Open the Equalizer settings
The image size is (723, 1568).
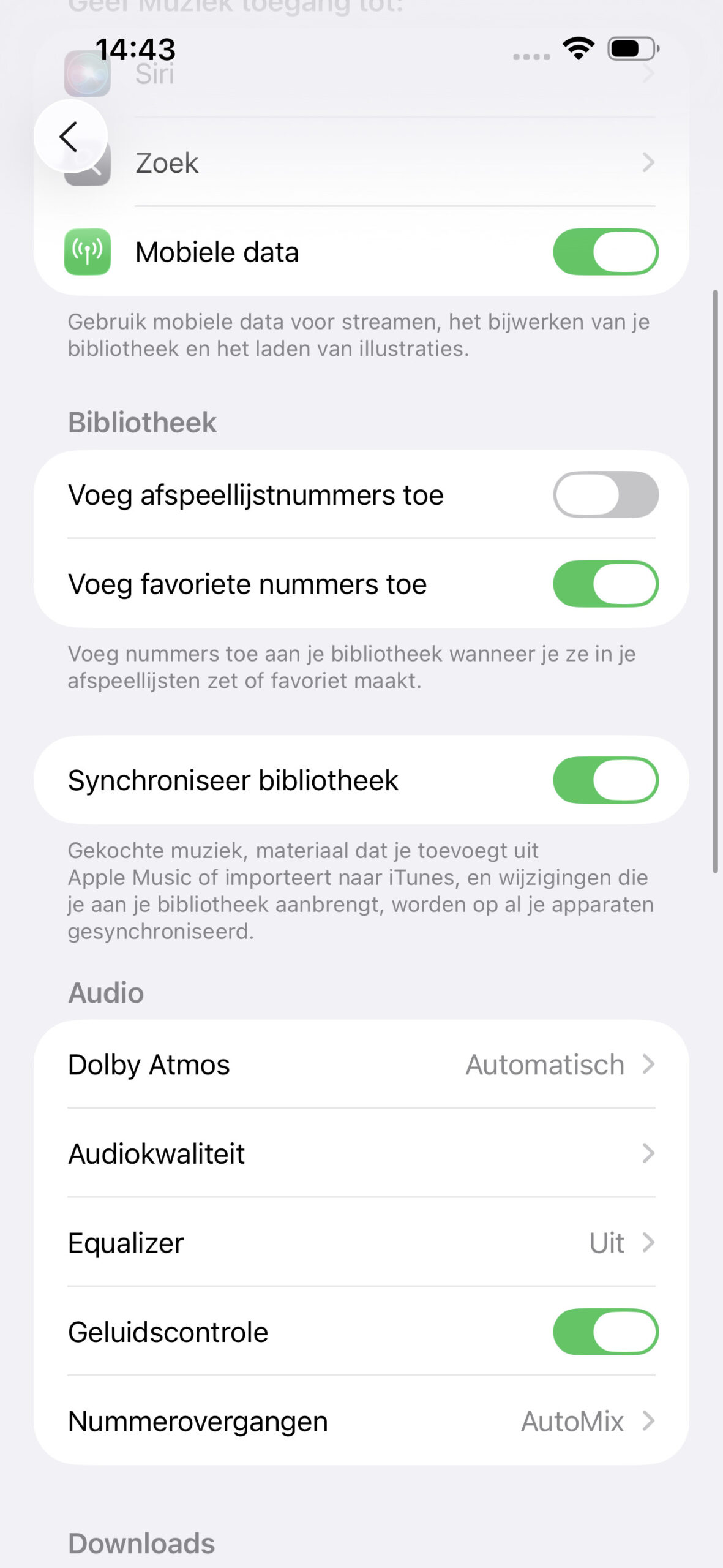[361, 1243]
